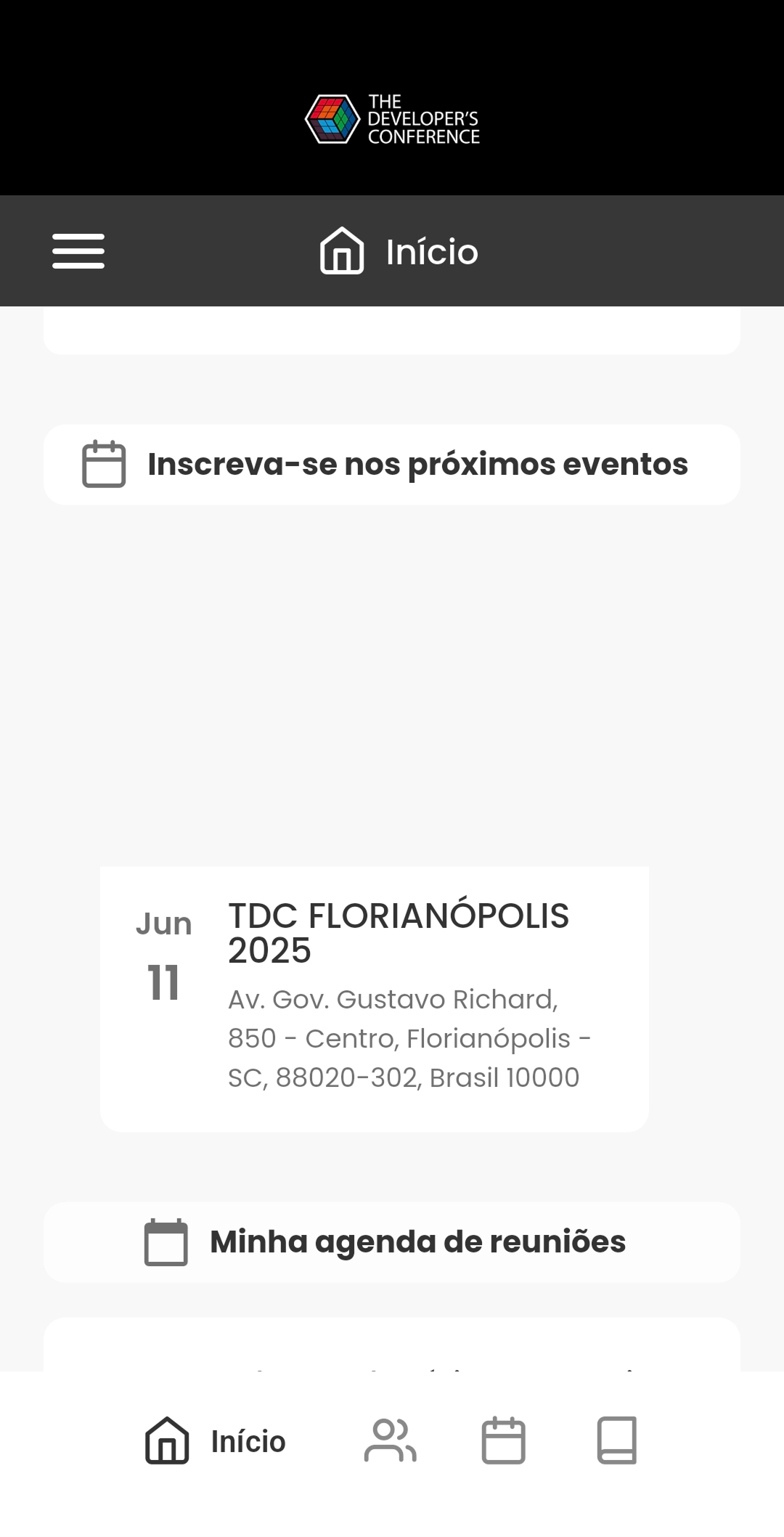The image size is (784, 1537).
Task: Open the TDC Florianópolis 2025 event card
Action: coord(375,999)
